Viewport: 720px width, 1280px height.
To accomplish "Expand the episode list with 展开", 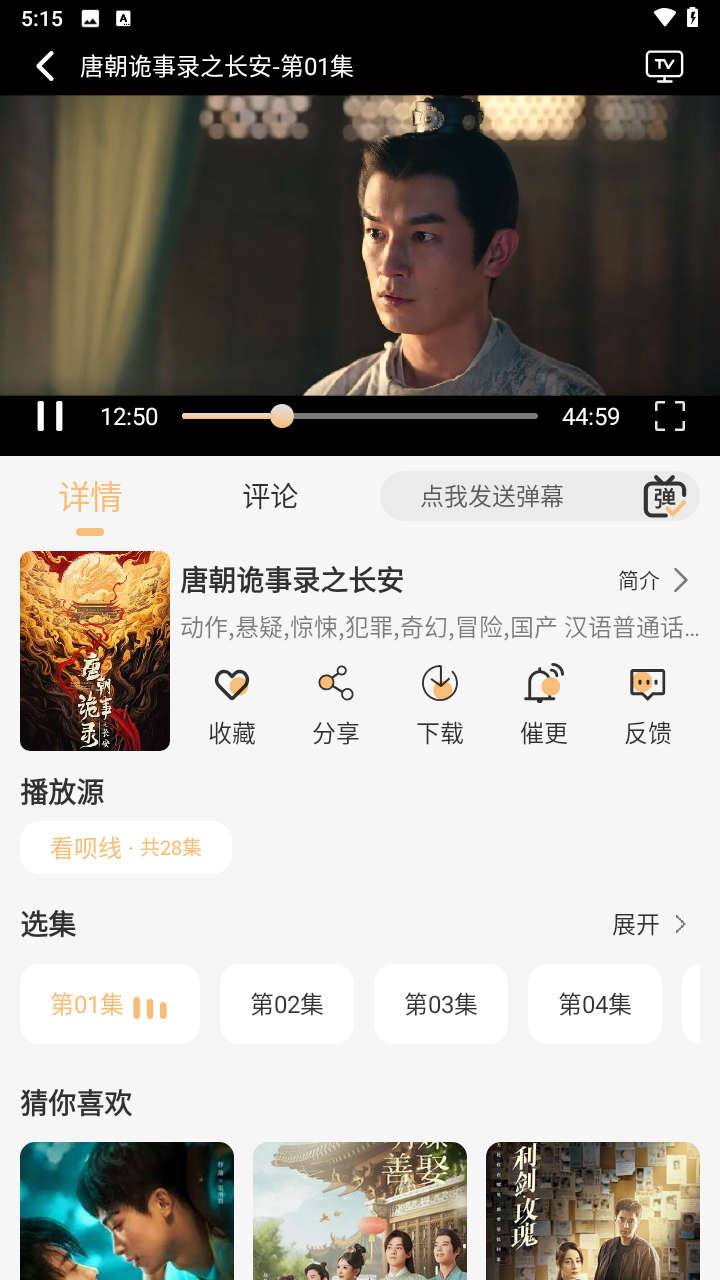I will coord(649,925).
